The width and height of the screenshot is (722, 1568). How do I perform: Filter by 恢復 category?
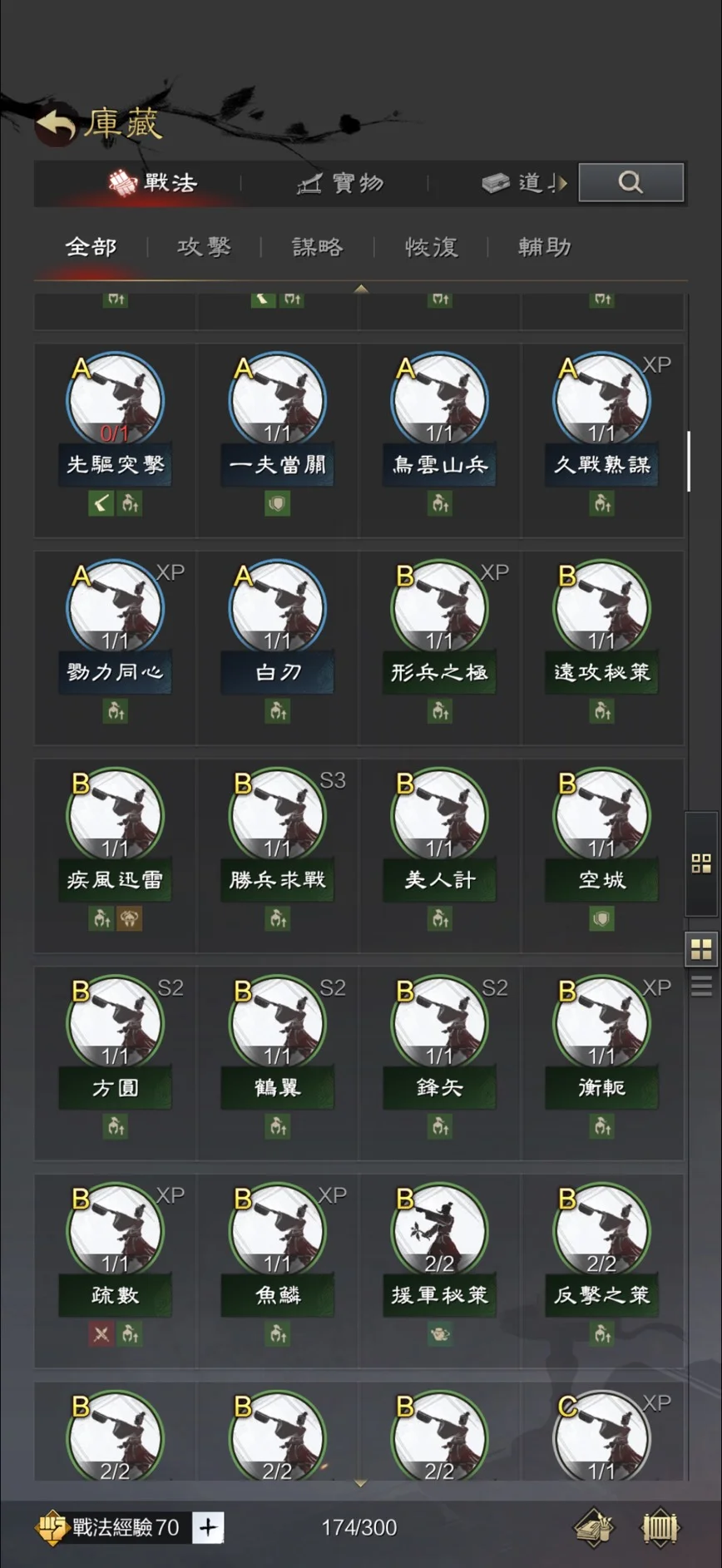point(431,247)
